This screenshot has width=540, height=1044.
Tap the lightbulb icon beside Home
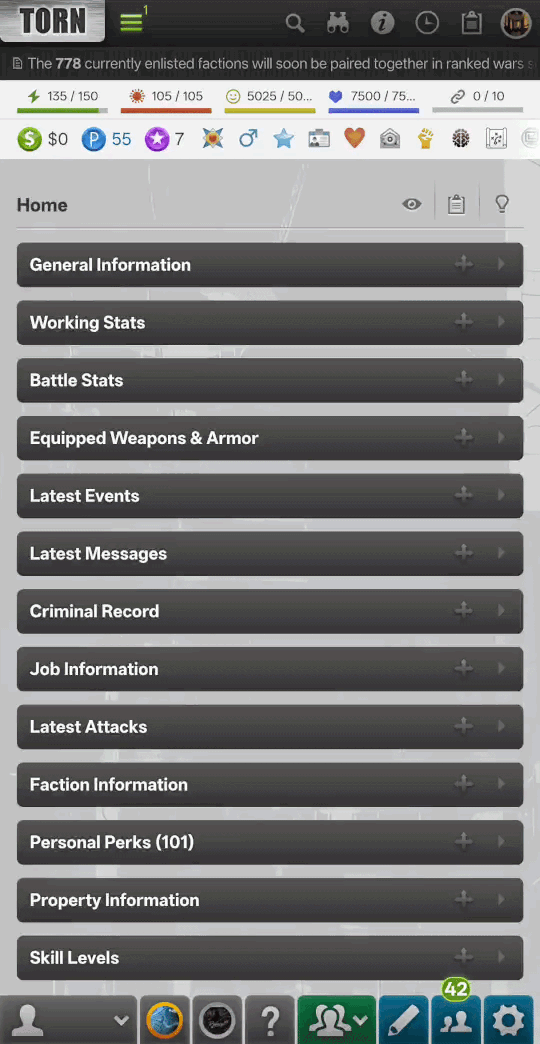pos(502,204)
